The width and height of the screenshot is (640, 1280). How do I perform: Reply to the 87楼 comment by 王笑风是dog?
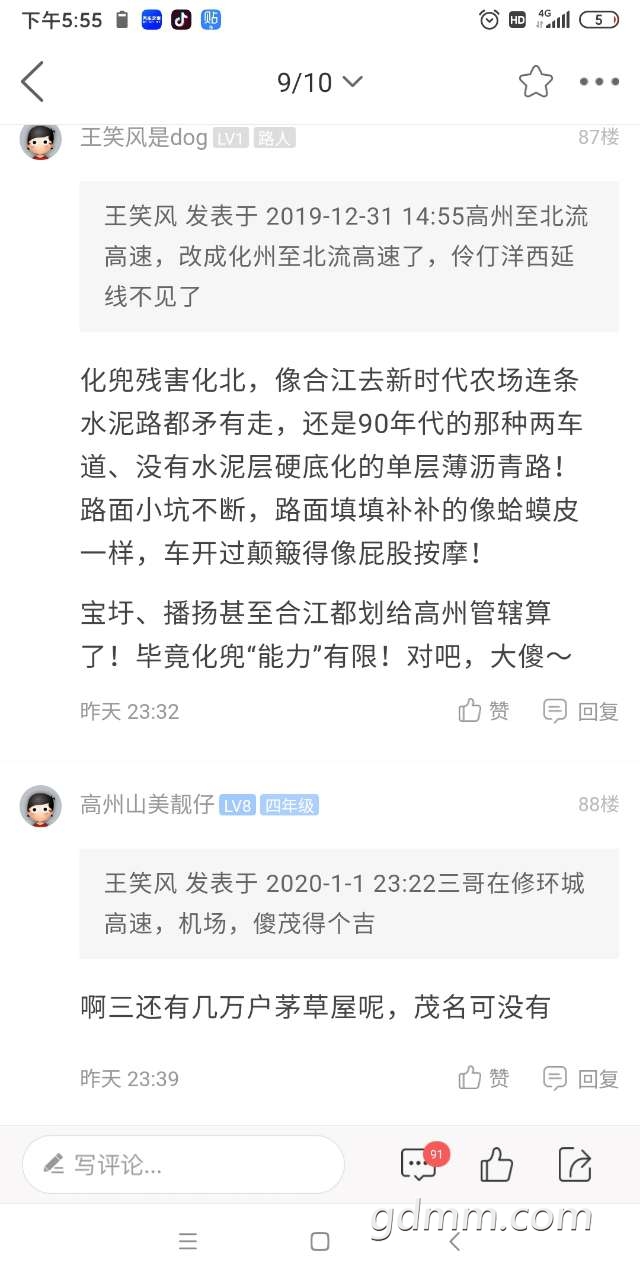click(581, 711)
